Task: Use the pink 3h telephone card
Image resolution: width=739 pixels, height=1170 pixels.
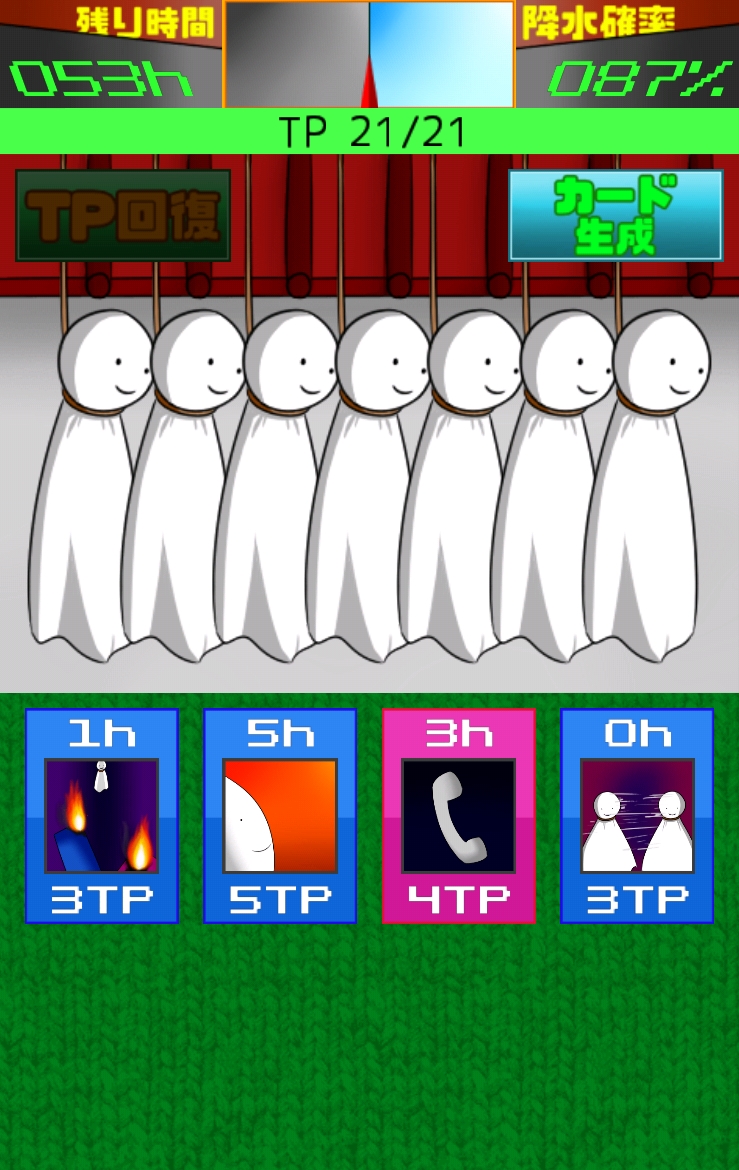Action: tap(459, 815)
